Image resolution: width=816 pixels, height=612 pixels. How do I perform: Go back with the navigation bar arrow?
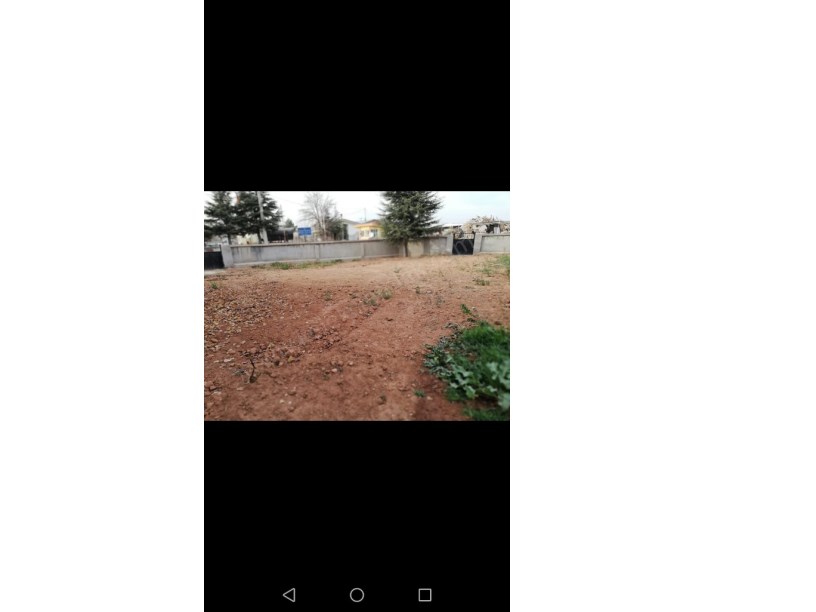tap(289, 595)
